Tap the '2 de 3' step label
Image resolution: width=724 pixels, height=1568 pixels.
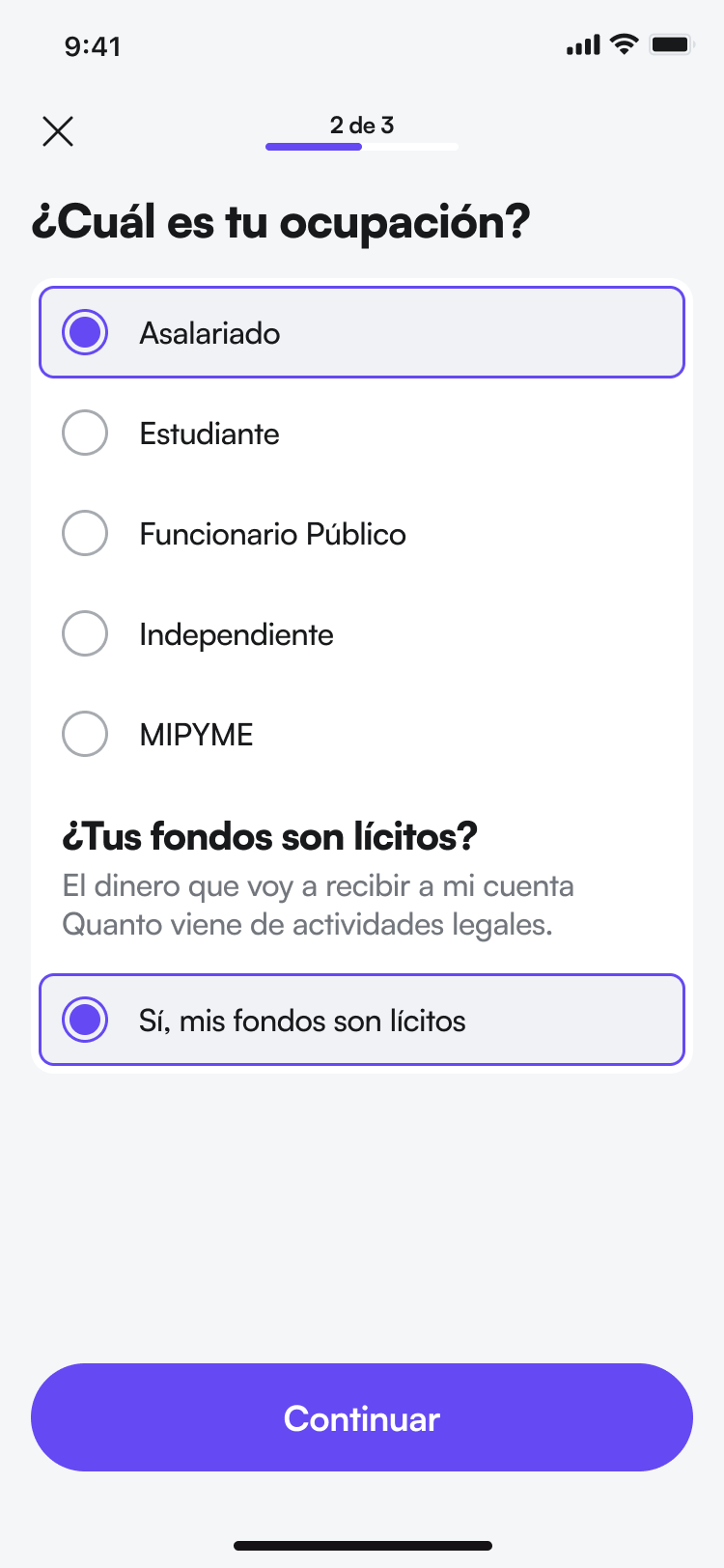tap(362, 125)
